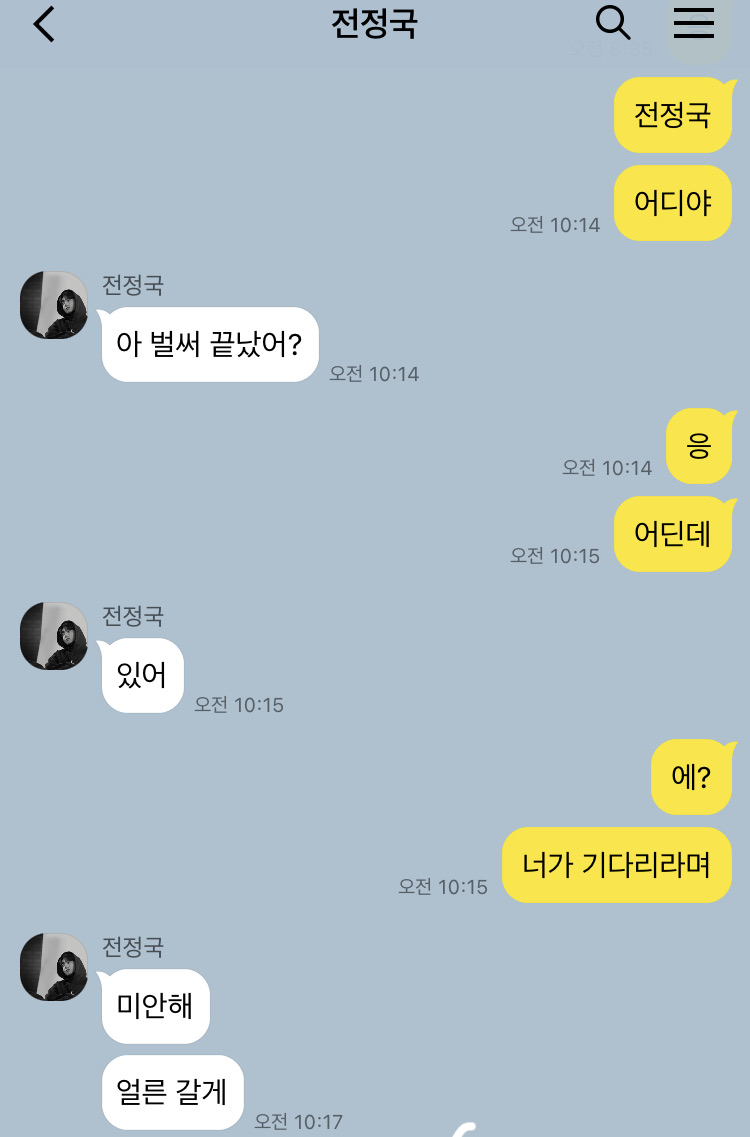Search within this conversation
This screenshot has height=1137, width=750.
tap(612, 23)
